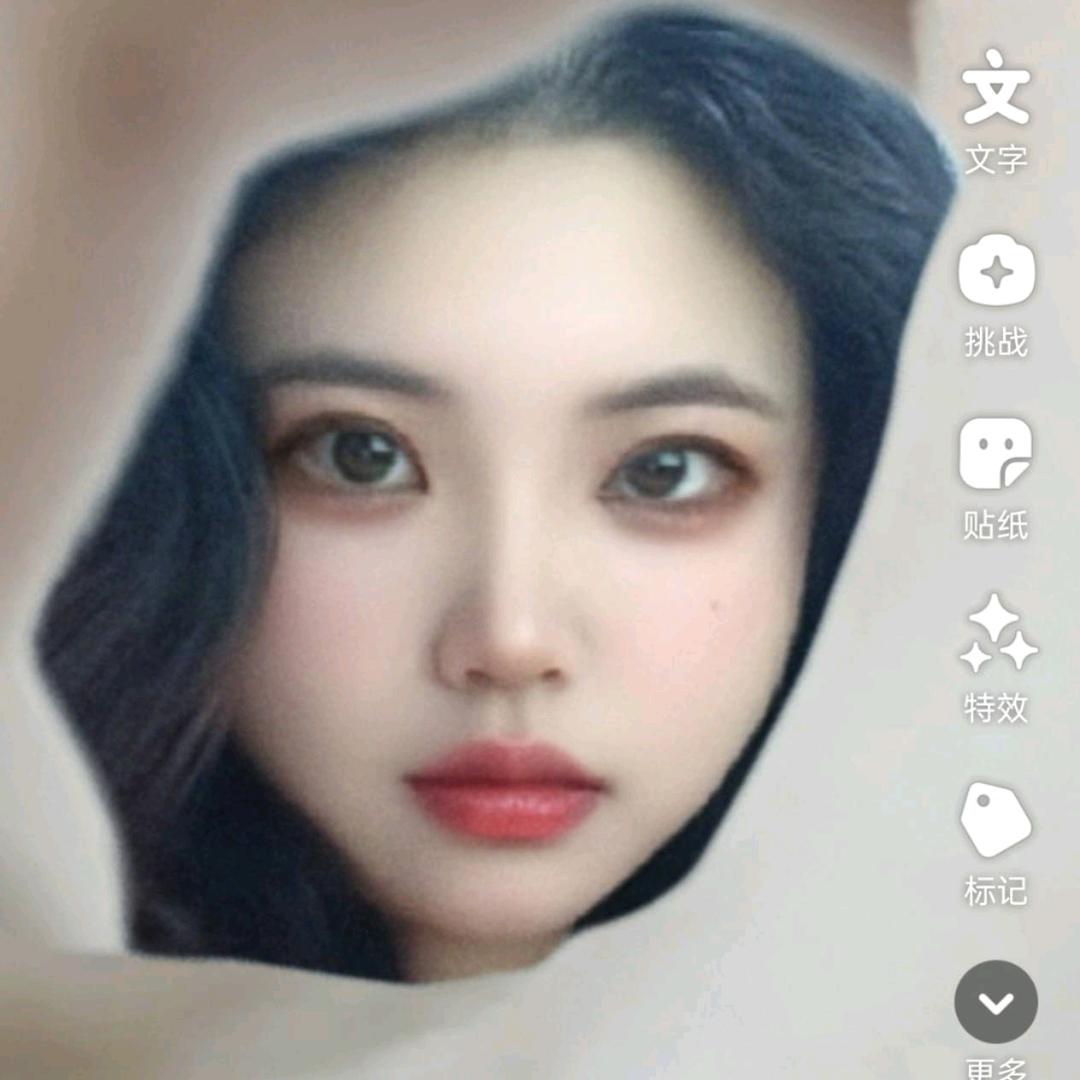Expand the 更多 more options arrow
Screen dimensions: 1080x1080
(x=995, y=1002)
